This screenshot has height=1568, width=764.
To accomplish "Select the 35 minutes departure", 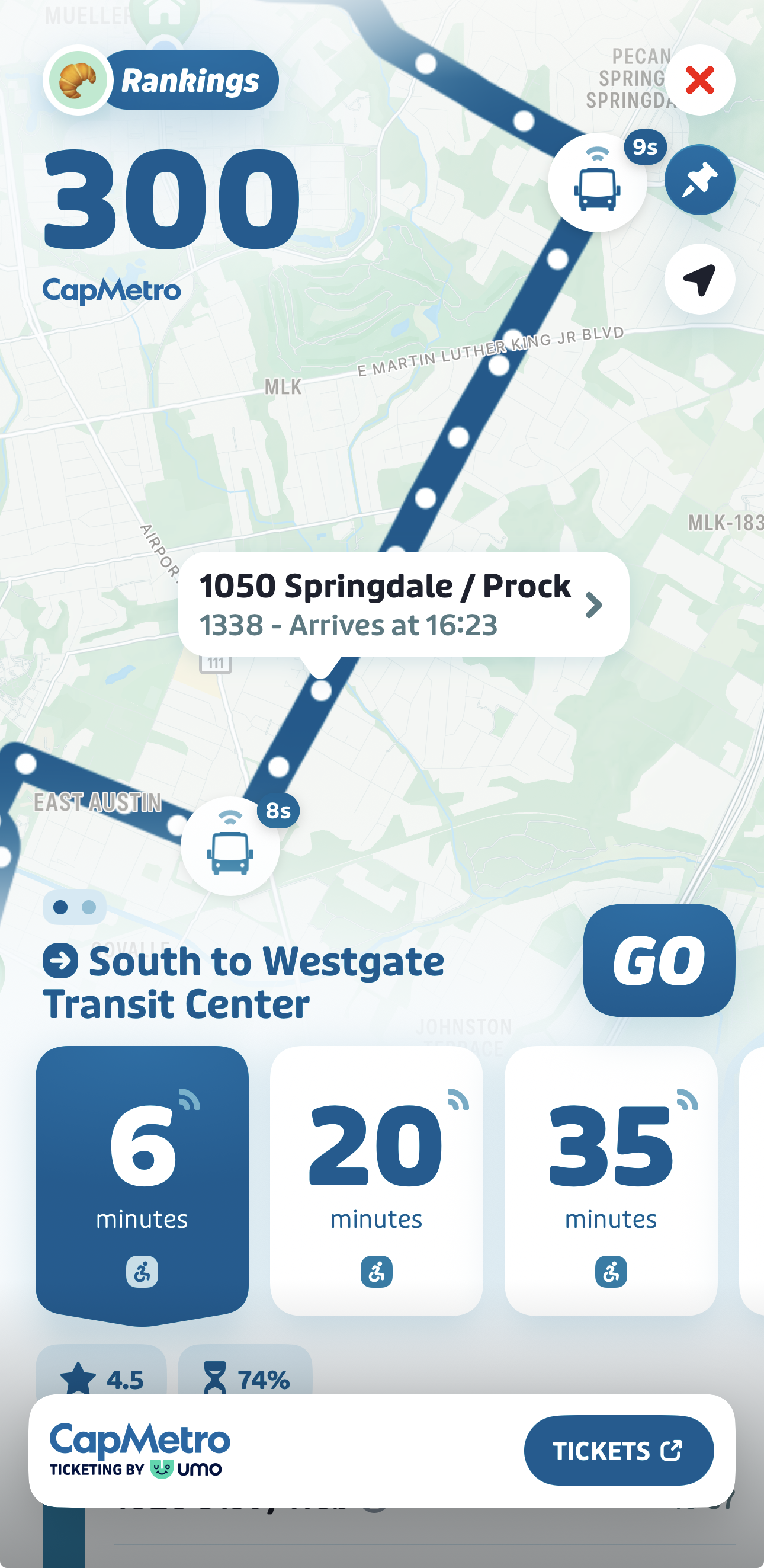I will pos(611,1181).
